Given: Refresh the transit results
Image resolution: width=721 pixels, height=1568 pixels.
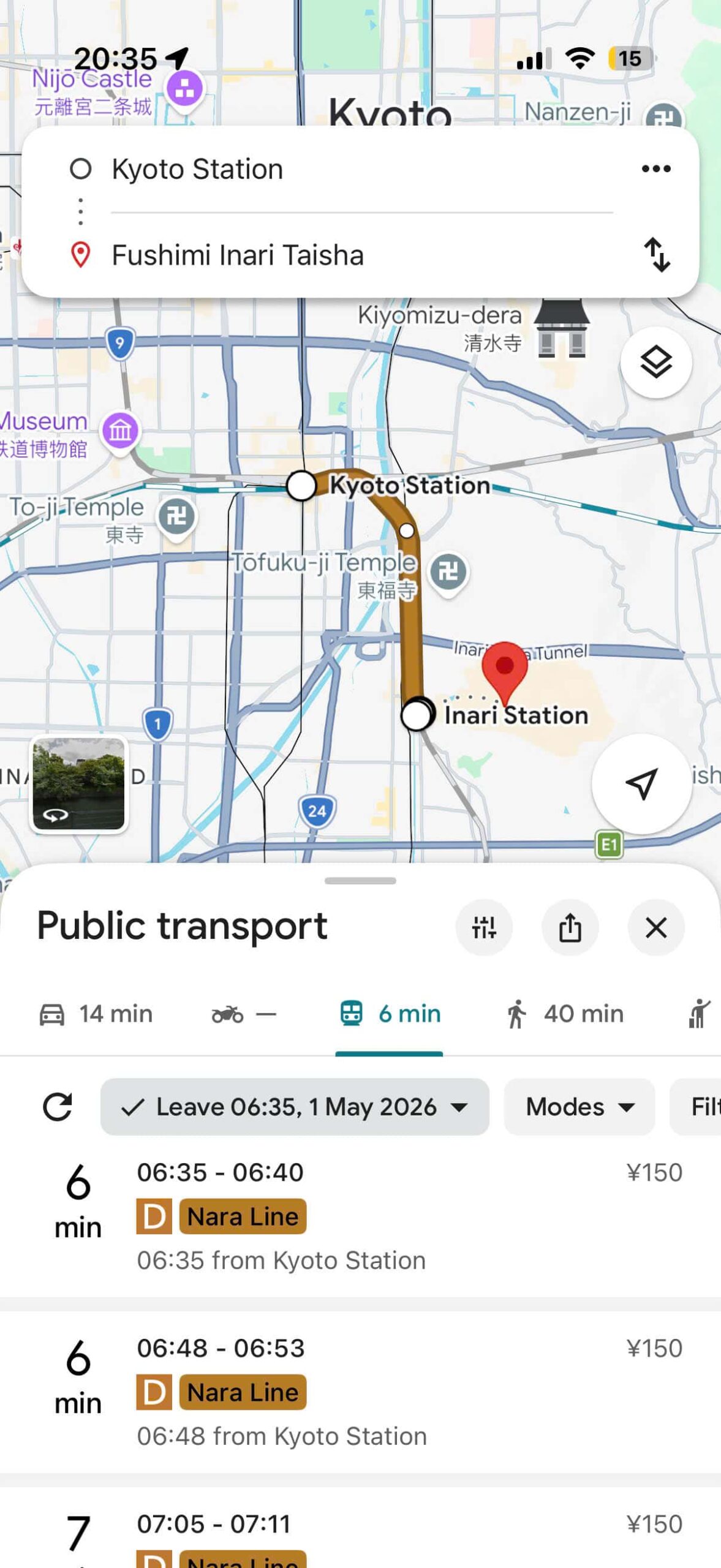Looking at the screenshot, I should point(58,1107).
